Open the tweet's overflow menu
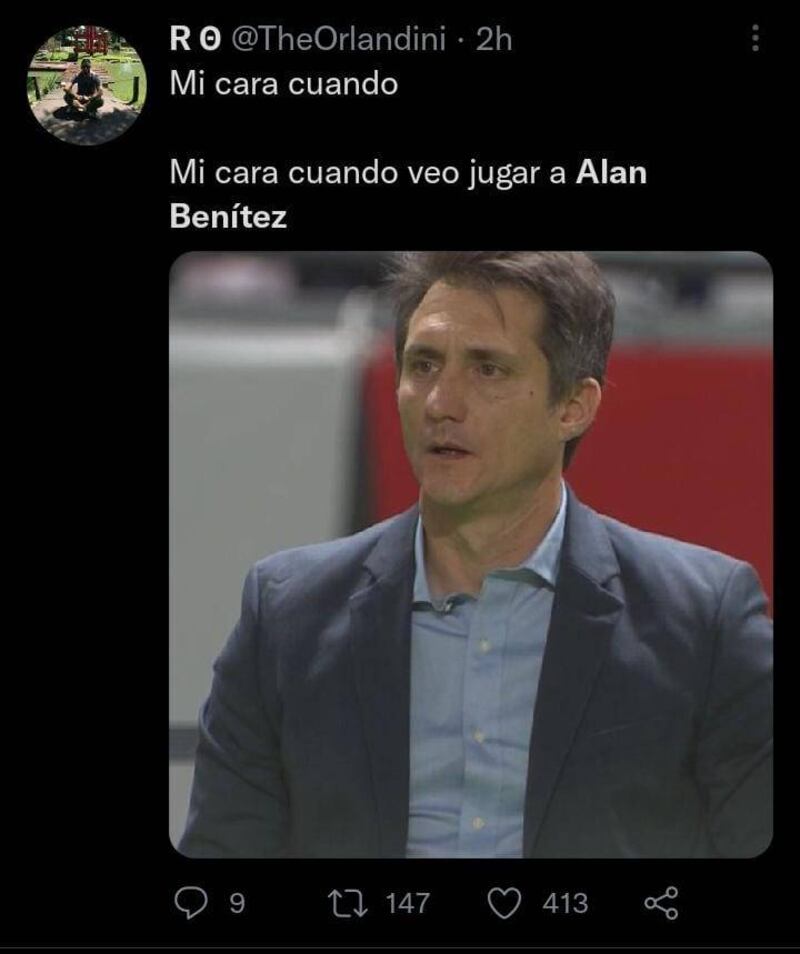Screen dimensions: 800x954 [x=754, y=39]
